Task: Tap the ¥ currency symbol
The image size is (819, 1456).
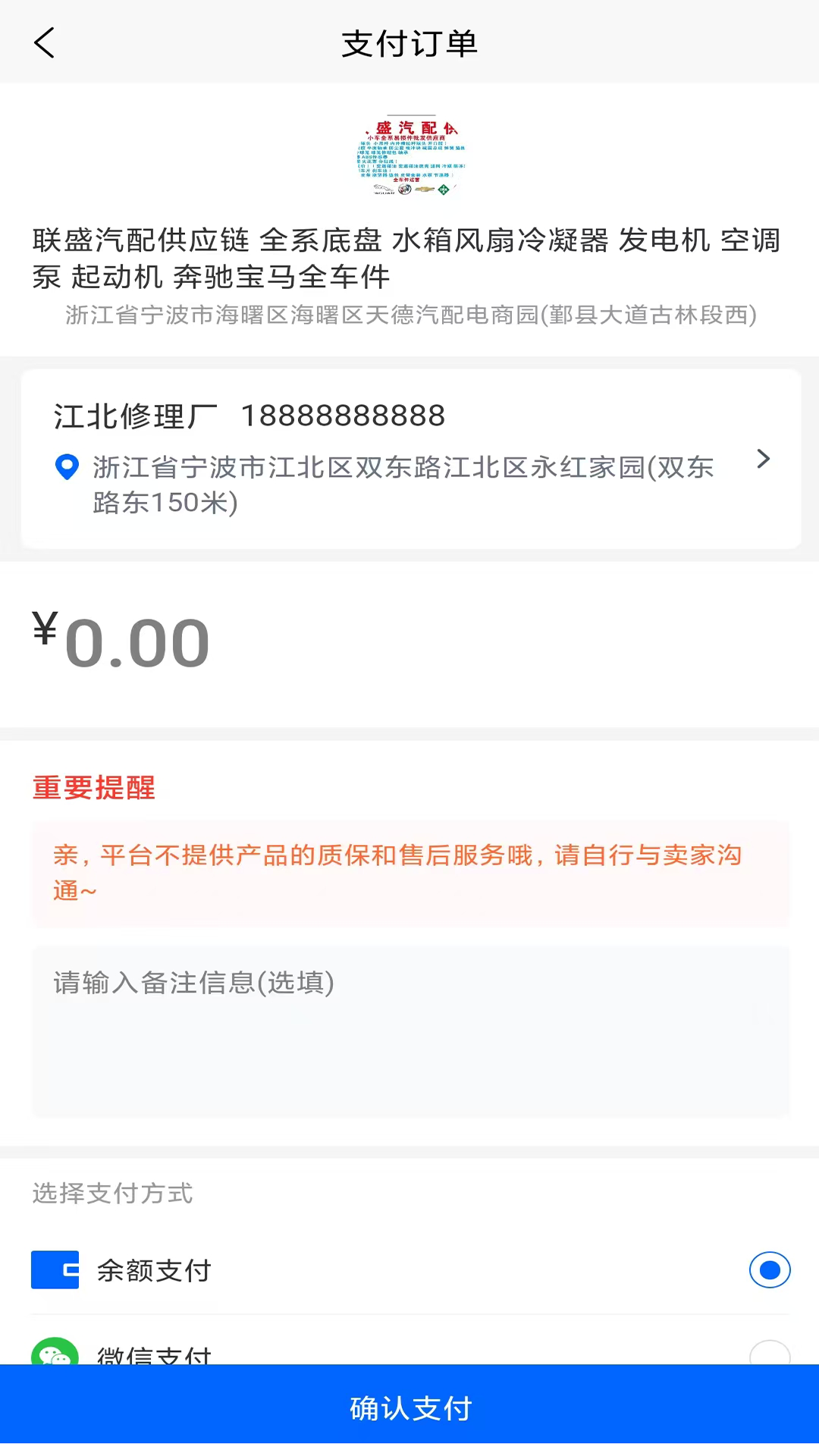Action: pyautogui.click(x=43, y=632)
